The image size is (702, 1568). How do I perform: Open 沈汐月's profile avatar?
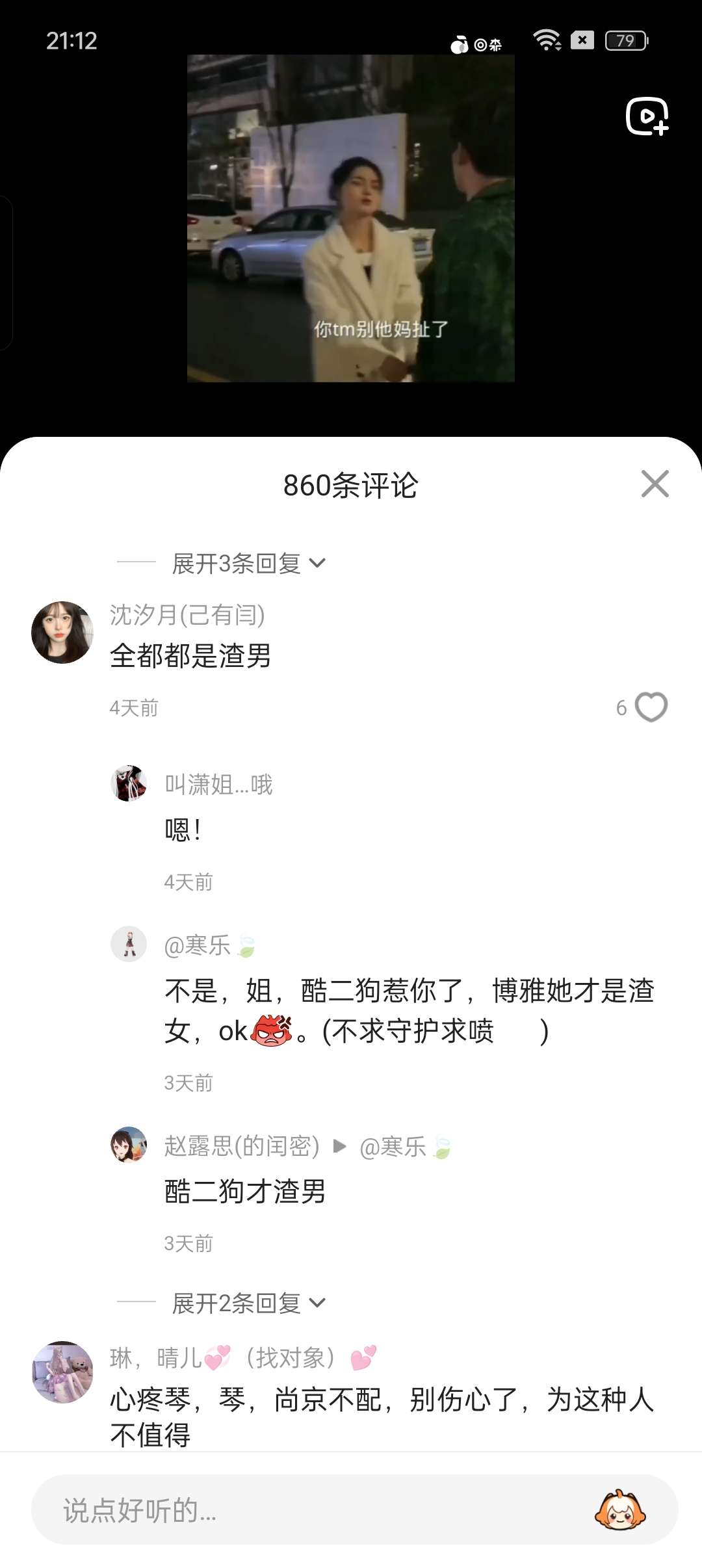tap(62, 633)
